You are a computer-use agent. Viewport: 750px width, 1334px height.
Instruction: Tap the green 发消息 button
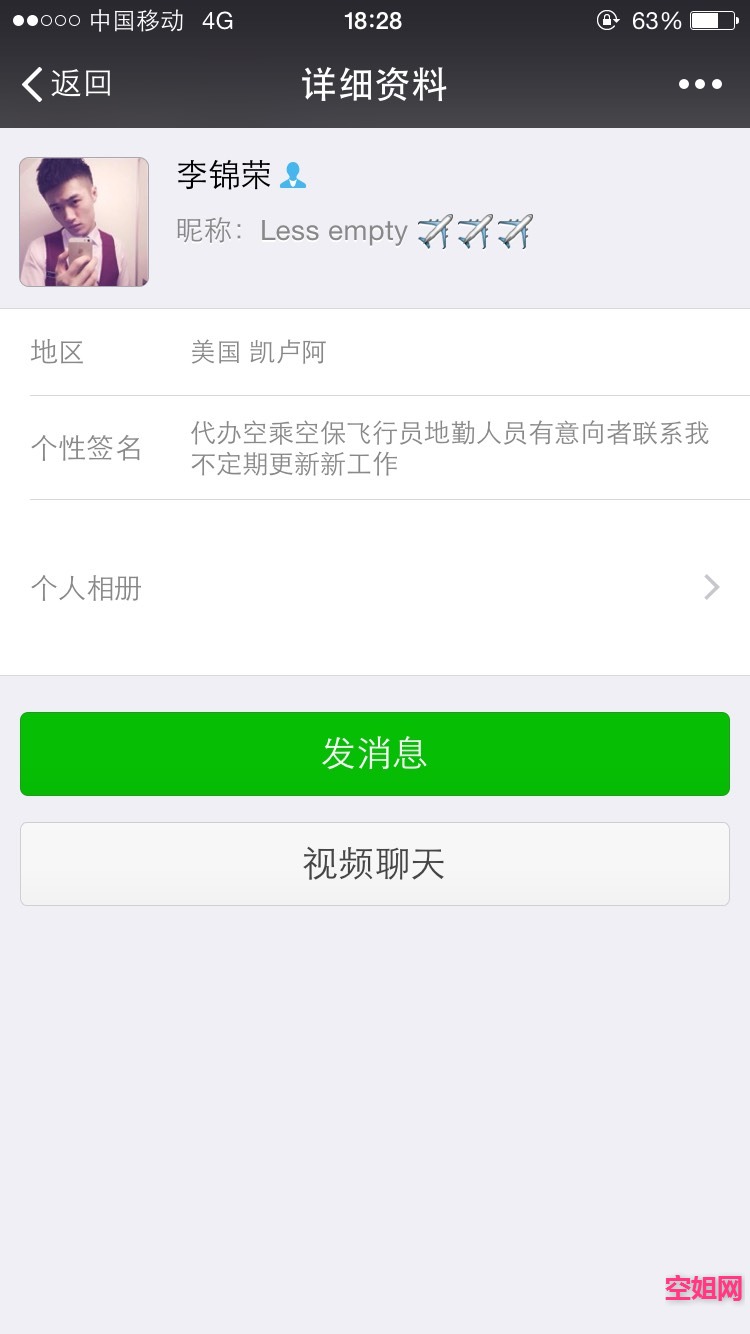(375, 754)
